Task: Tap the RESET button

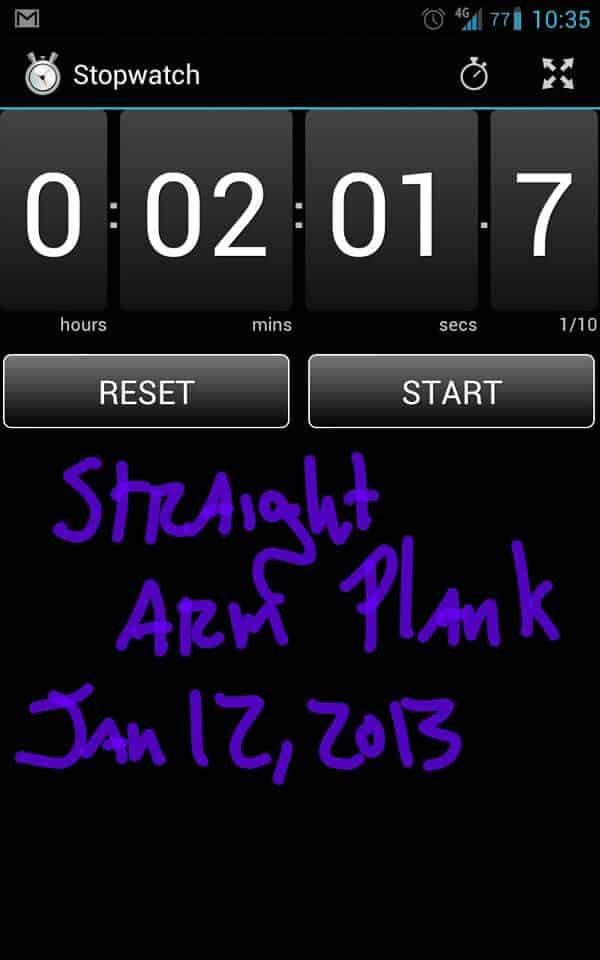Action: click(146, 391)
